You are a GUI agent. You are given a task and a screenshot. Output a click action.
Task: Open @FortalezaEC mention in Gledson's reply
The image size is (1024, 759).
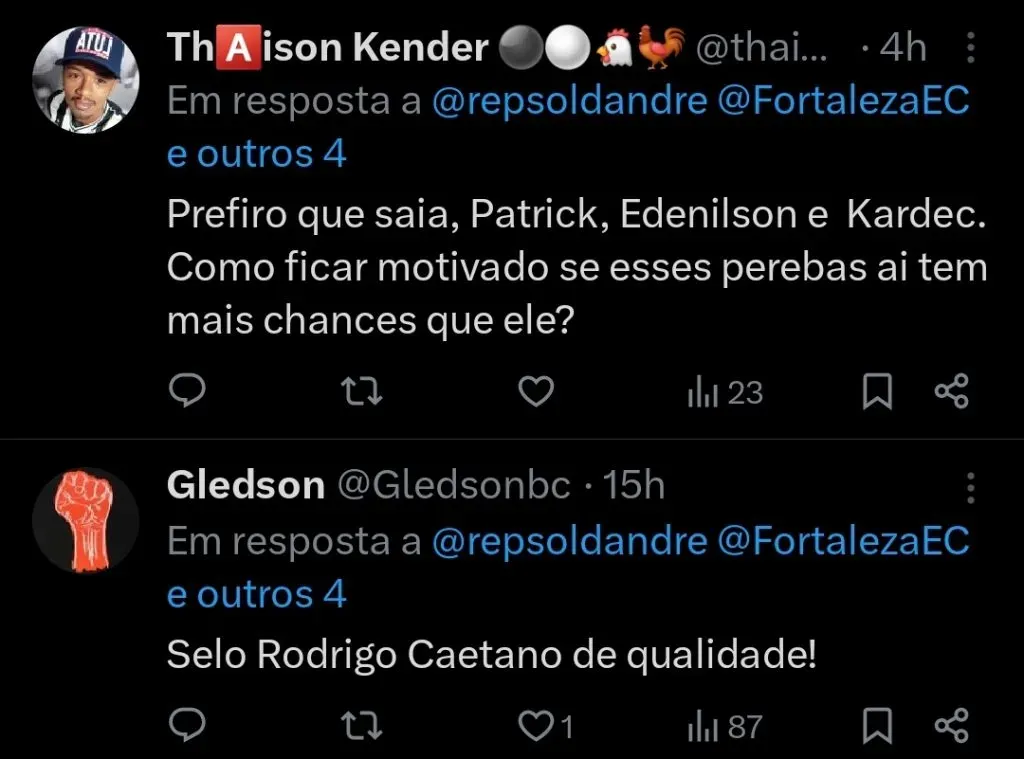(843, 541)
